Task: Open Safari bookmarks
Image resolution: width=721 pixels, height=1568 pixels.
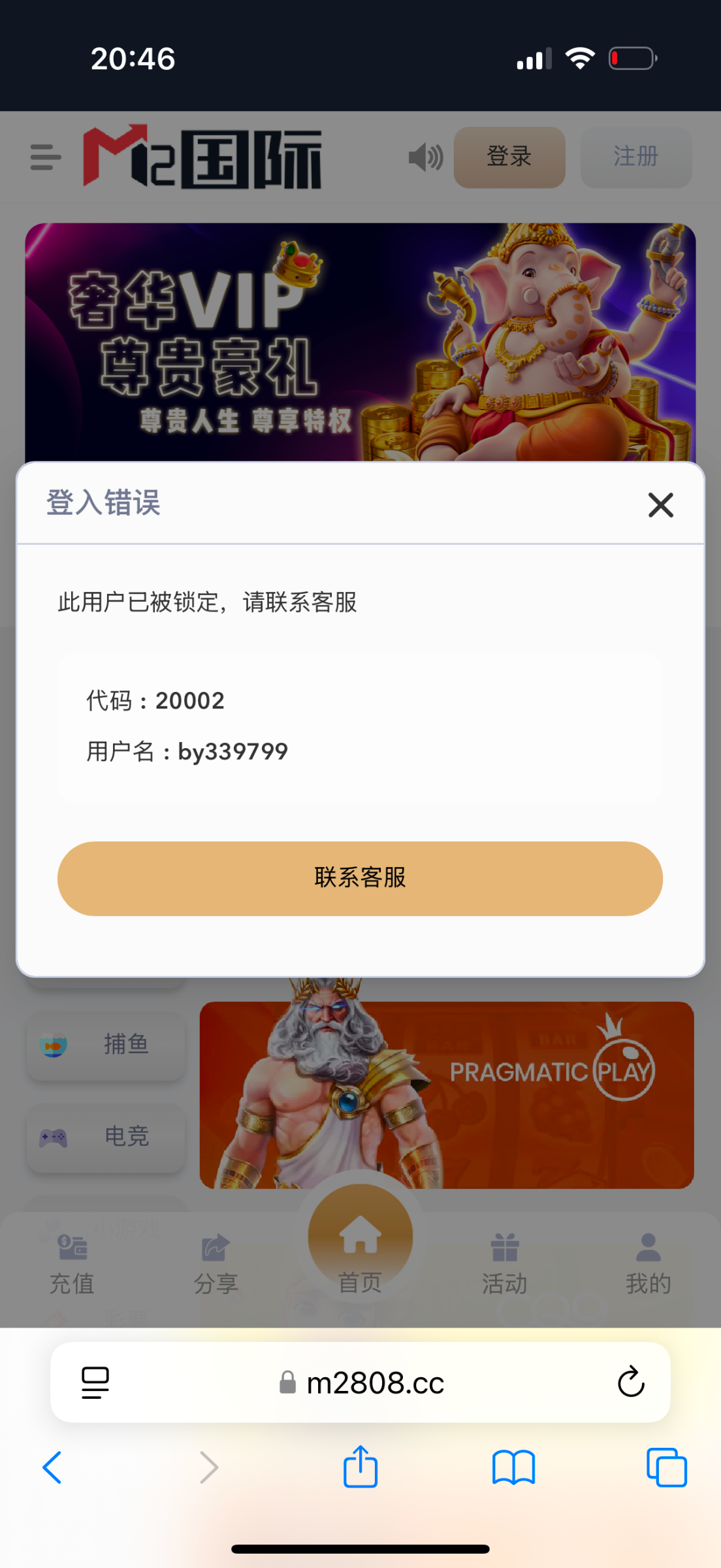Action: pos(513,1467)
